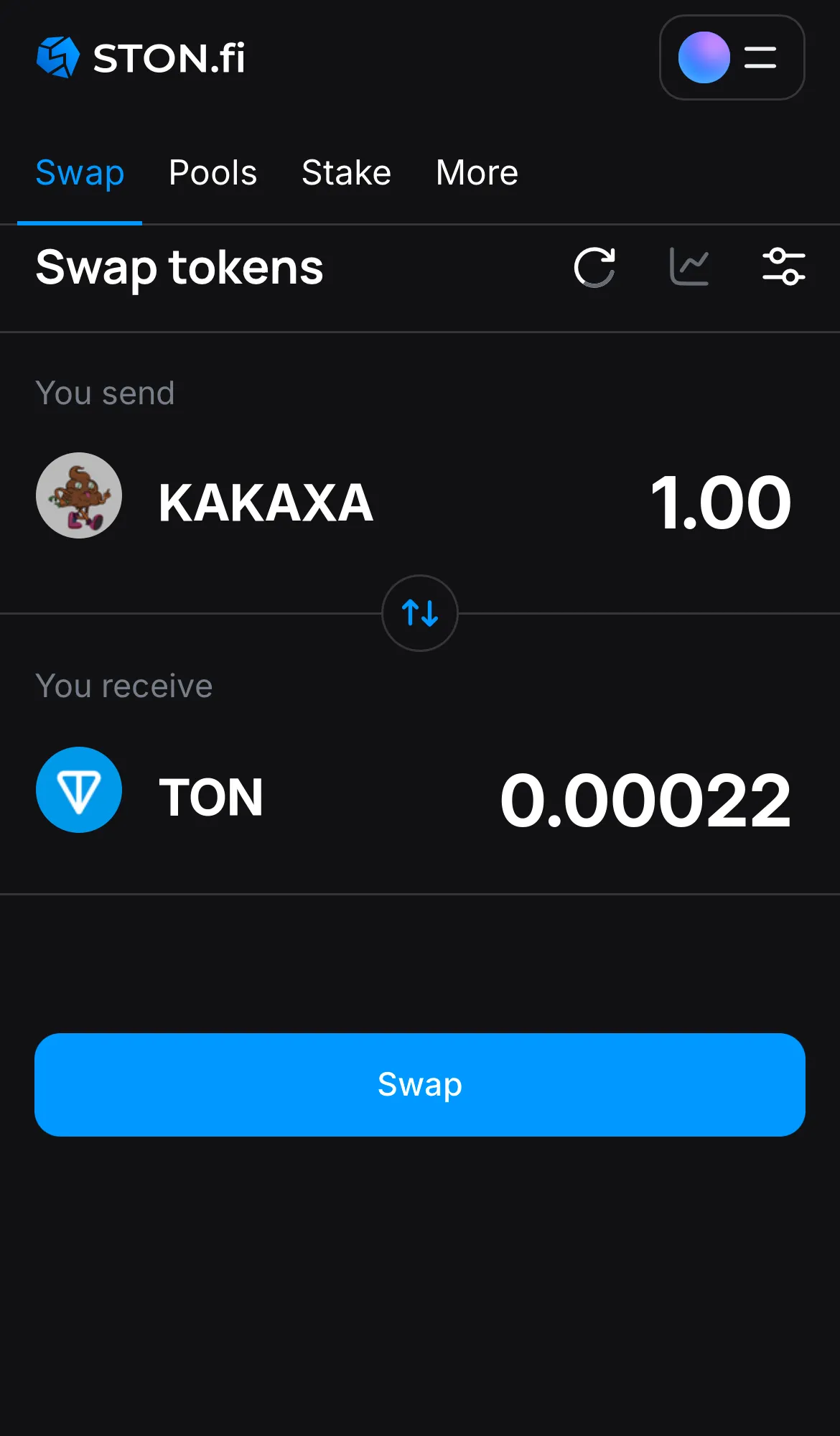This screenshot has width=840, height=1436.
Task: Select the Swap tab
Action: 80,172
